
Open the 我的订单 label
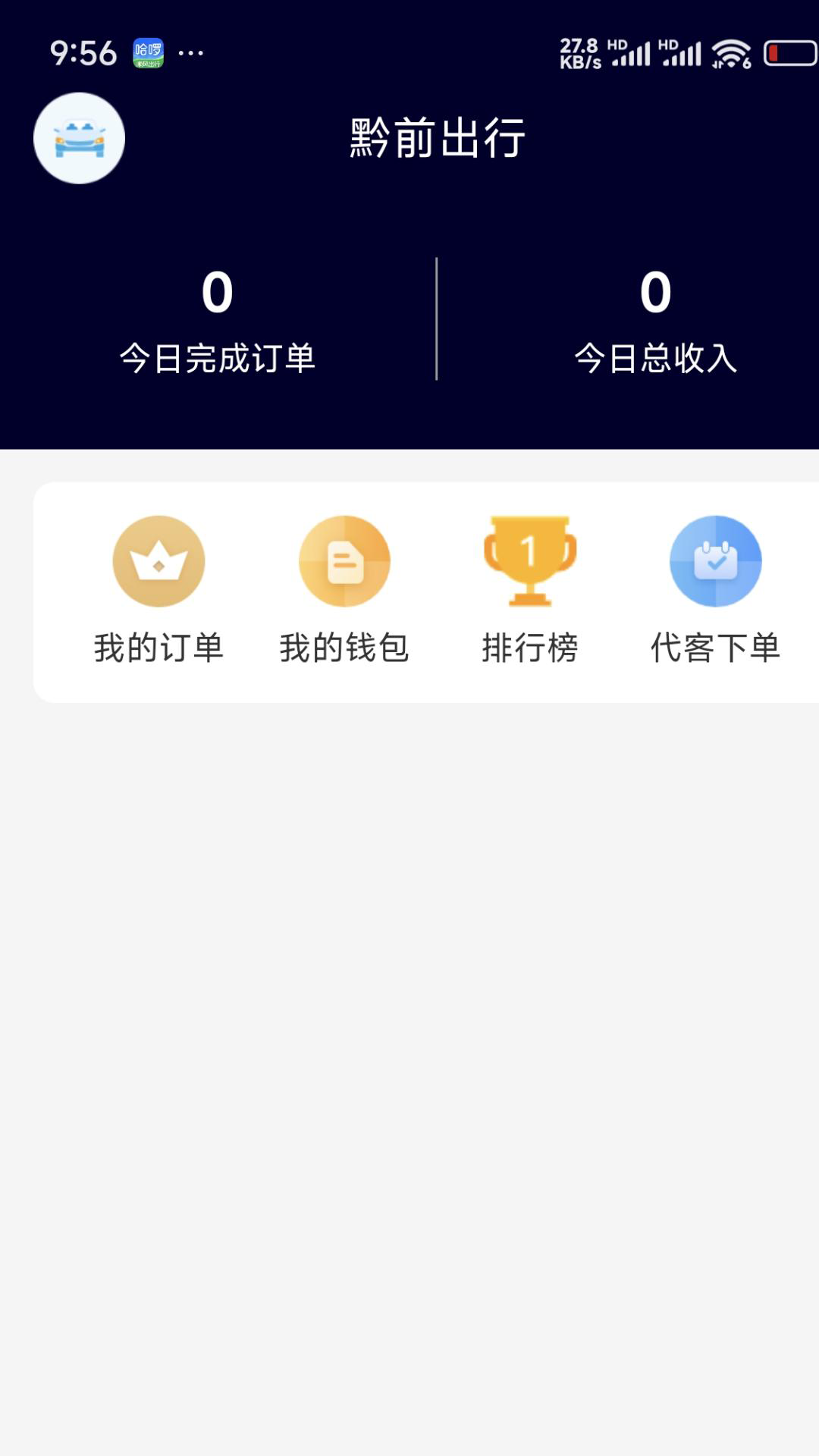pos(158,648)
